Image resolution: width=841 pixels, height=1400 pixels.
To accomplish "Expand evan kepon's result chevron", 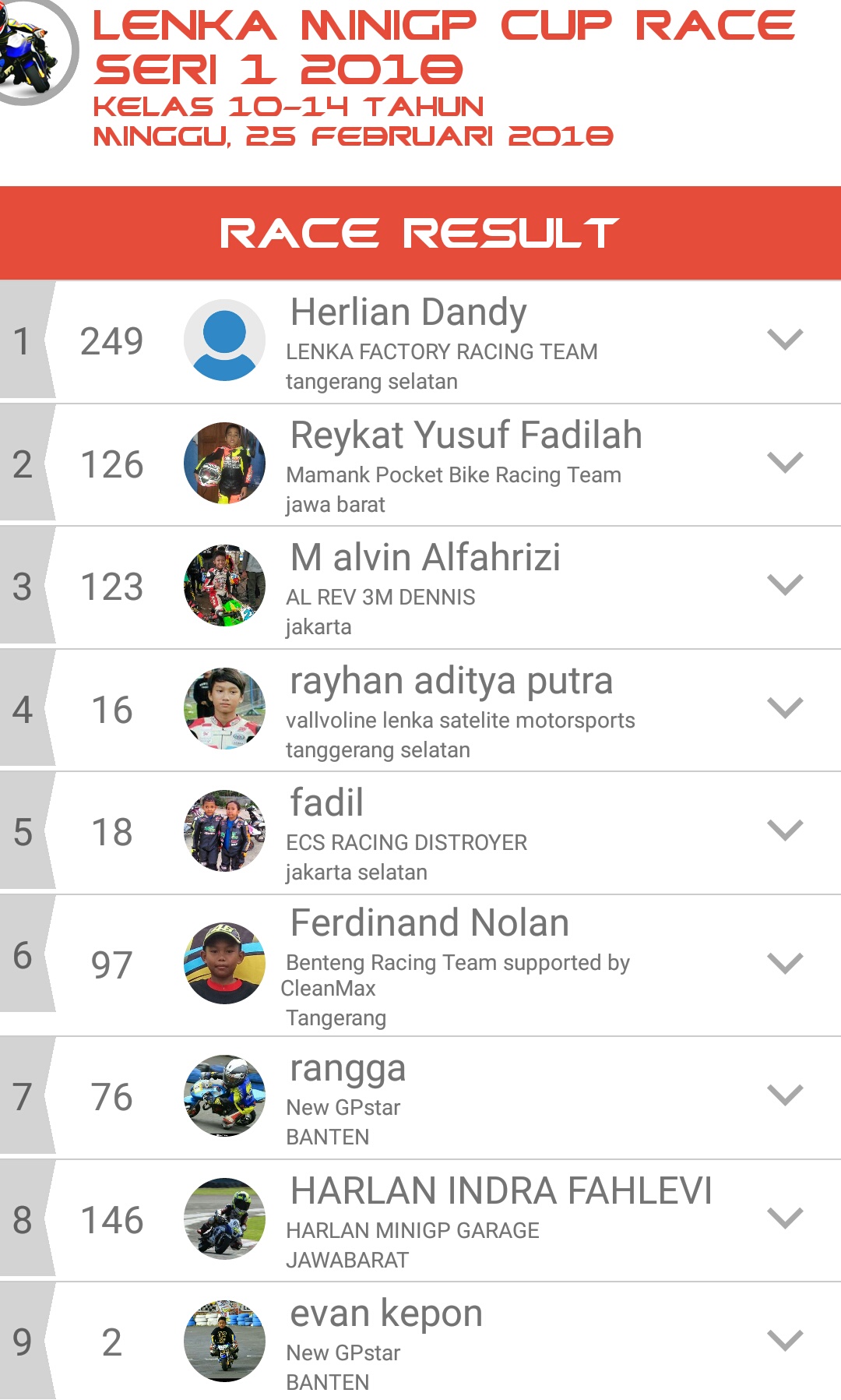I will [784, 1341].
